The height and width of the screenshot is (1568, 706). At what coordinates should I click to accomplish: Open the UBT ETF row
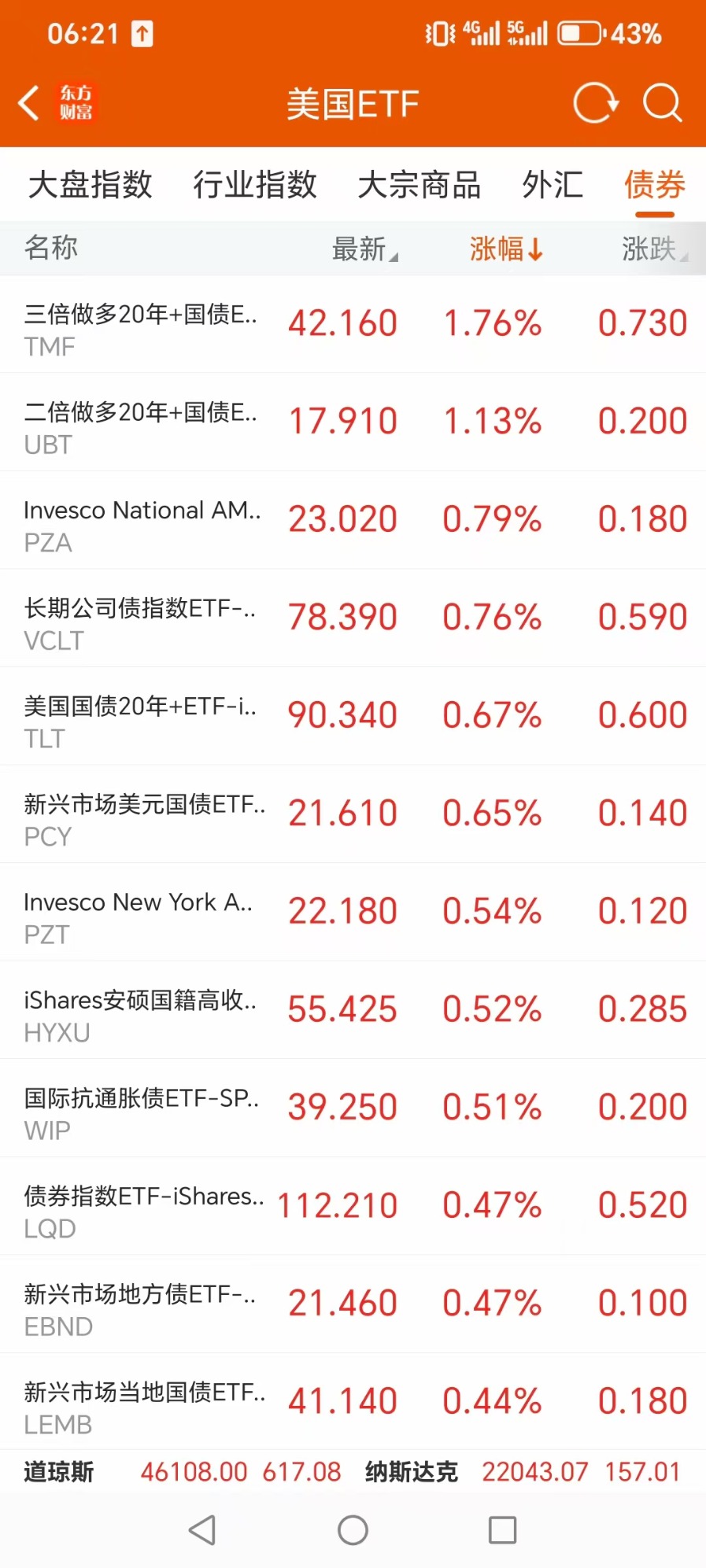point(353,422)
